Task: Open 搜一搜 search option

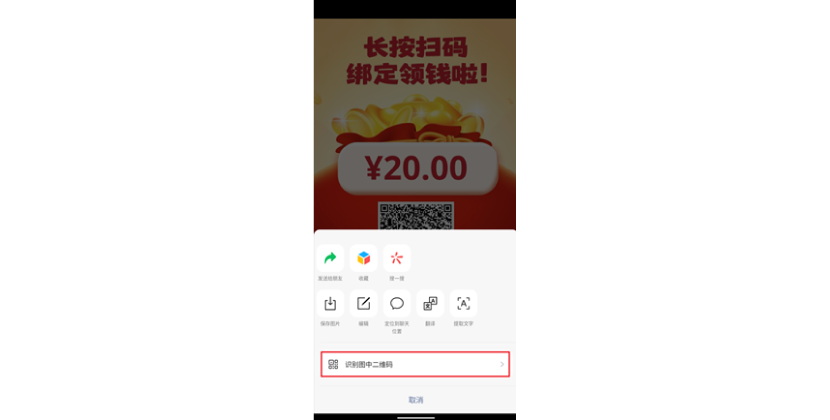Action: [397, 258]
